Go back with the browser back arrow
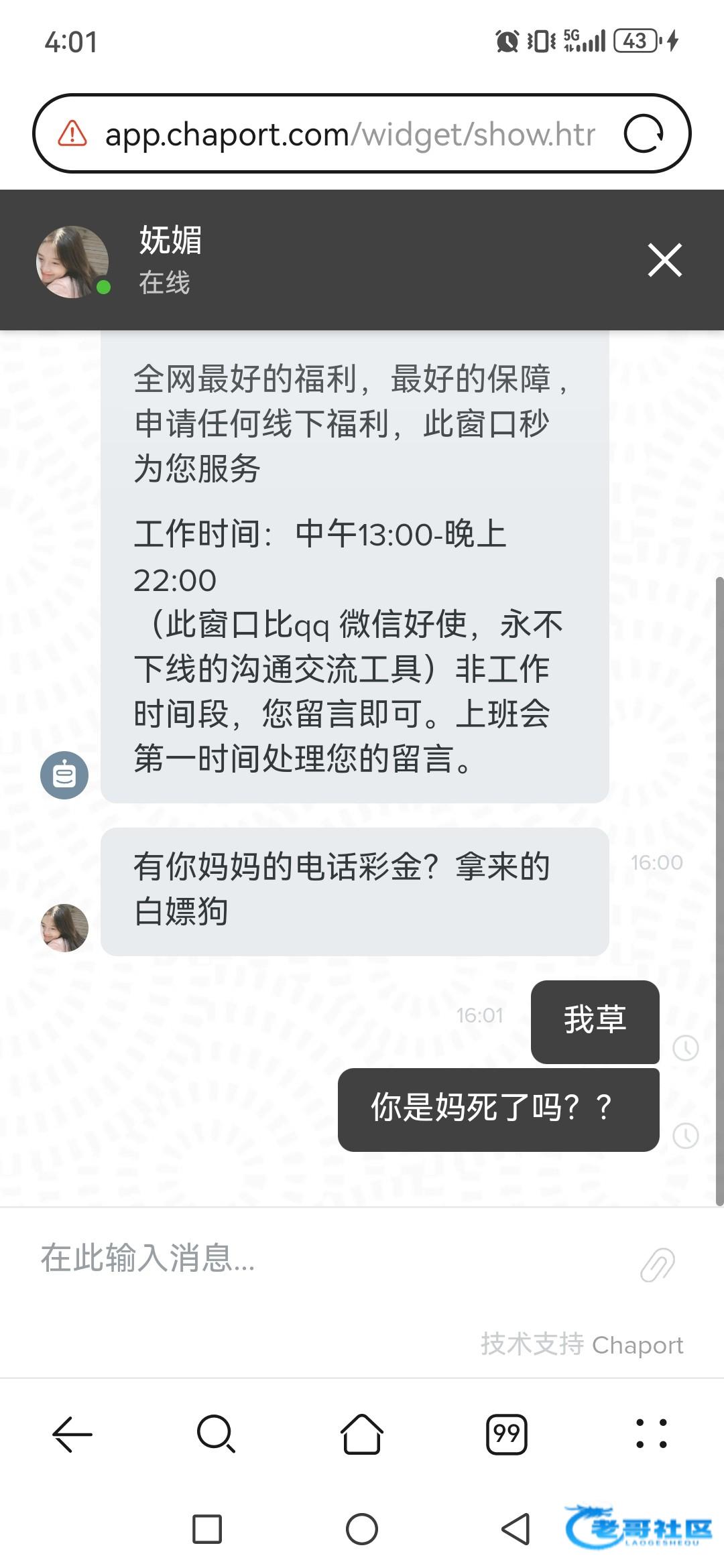This screenshot has height=1568, width=724. click(72, 1435)
